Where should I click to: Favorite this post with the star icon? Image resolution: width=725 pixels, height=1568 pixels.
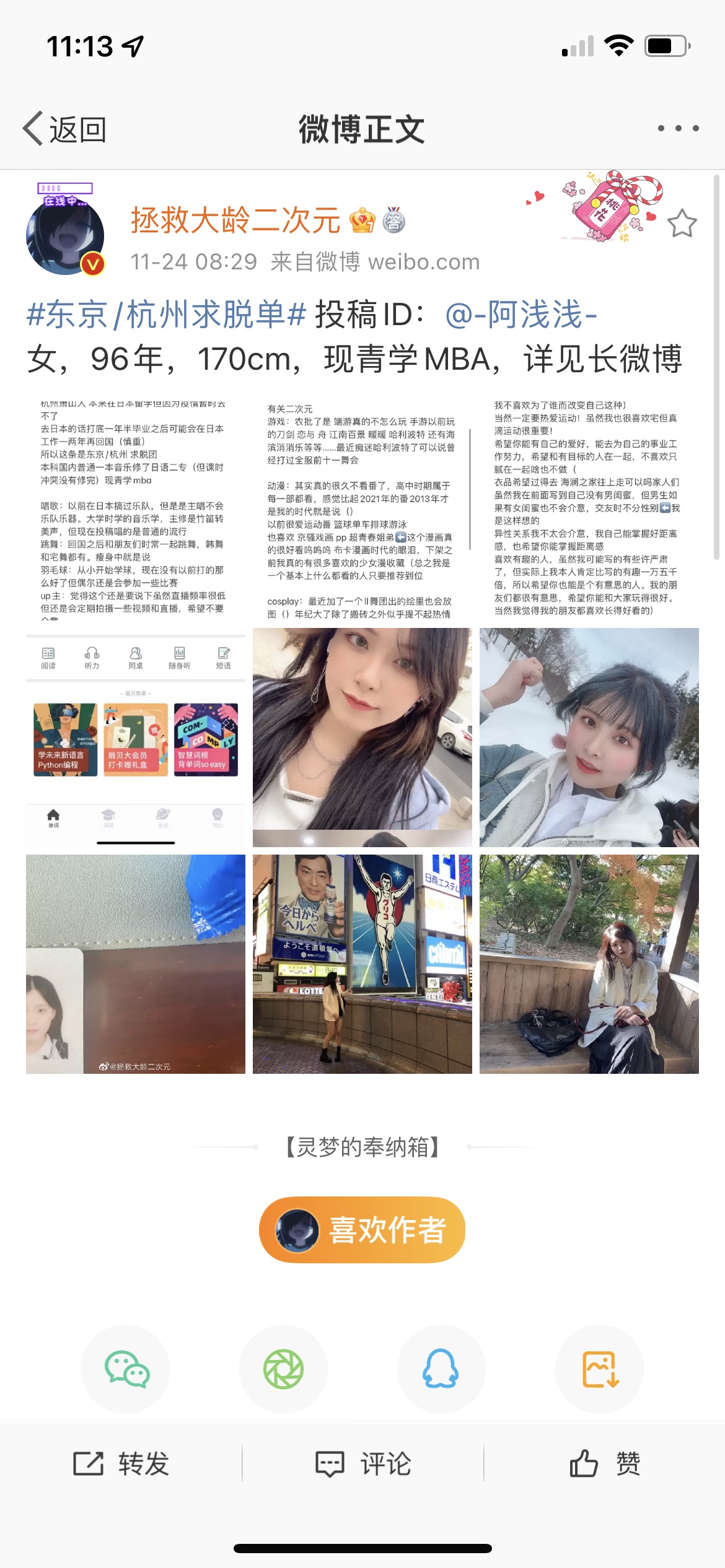click(x=682, y=224)
